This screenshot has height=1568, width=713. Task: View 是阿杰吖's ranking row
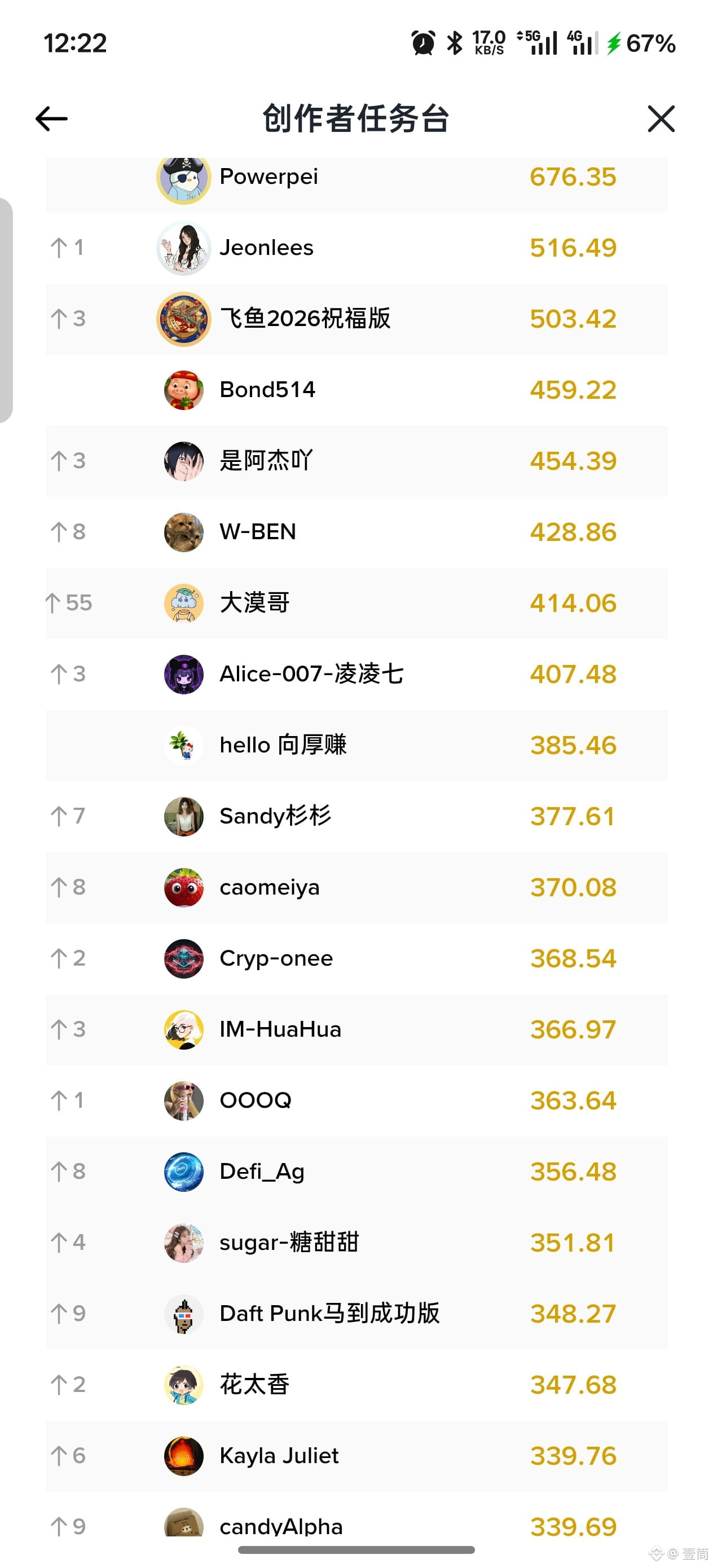(356, 461)
